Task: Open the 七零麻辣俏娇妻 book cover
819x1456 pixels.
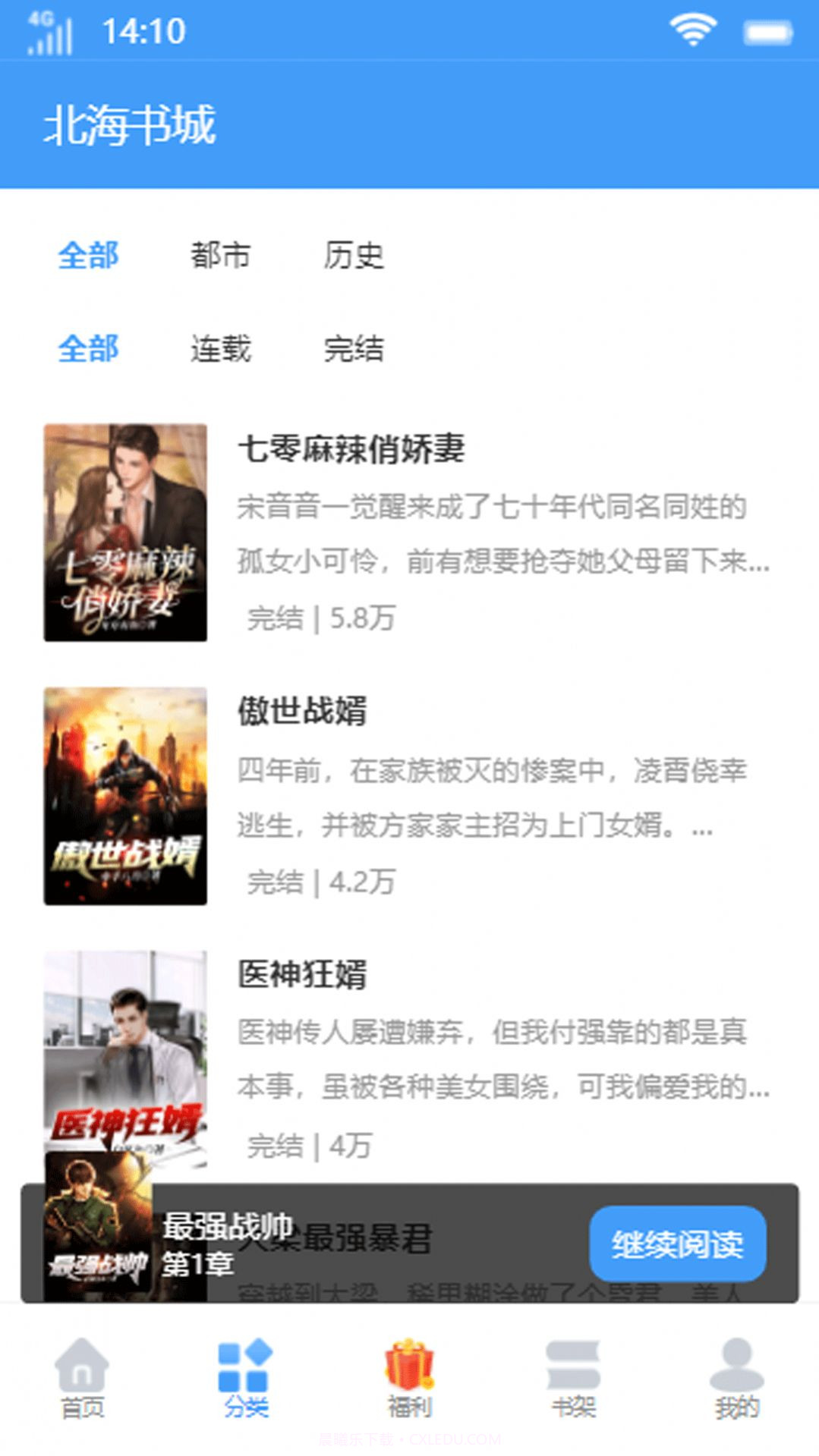Action: click(124, 531)
